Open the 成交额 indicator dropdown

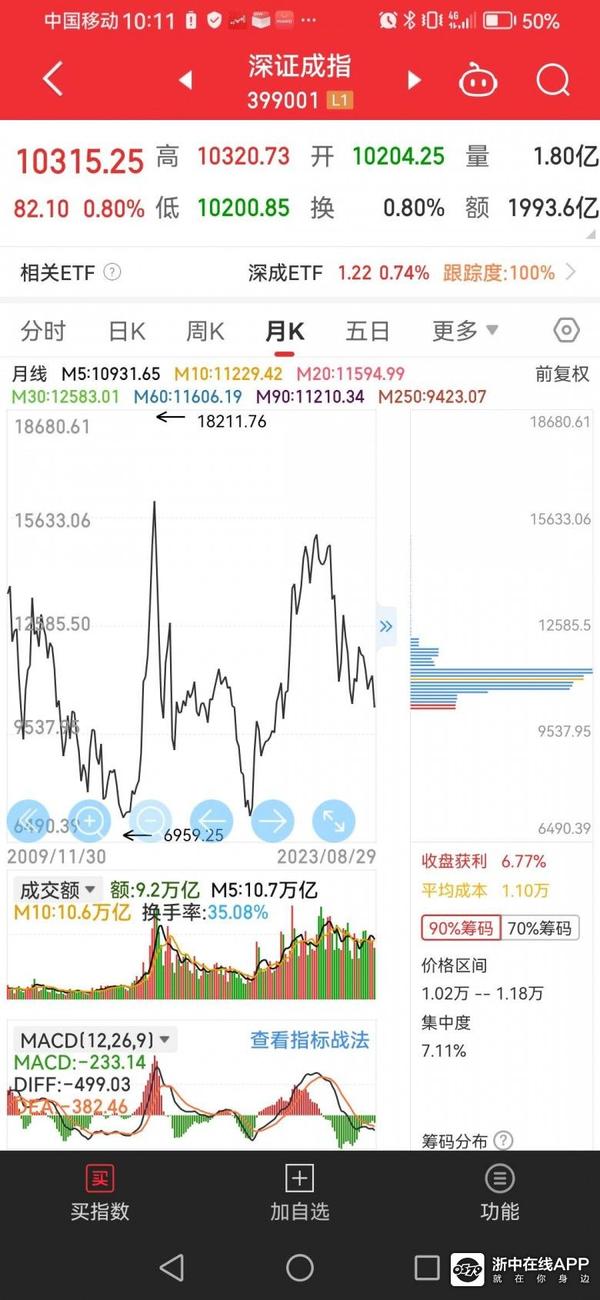click(x=59, y=889)
